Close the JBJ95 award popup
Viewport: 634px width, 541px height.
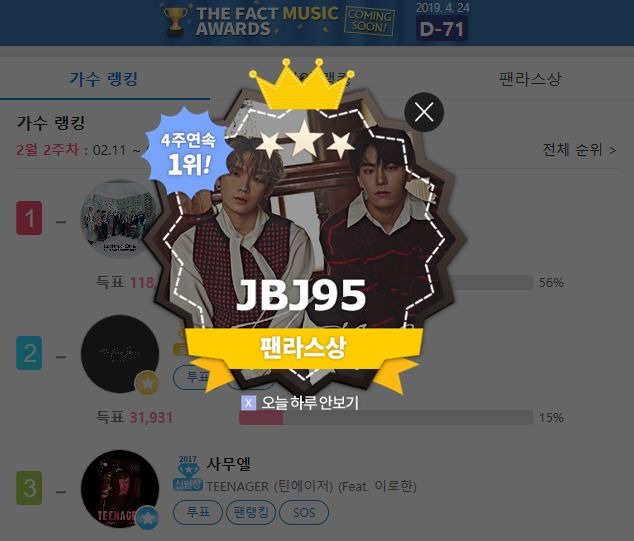(424, 112)
